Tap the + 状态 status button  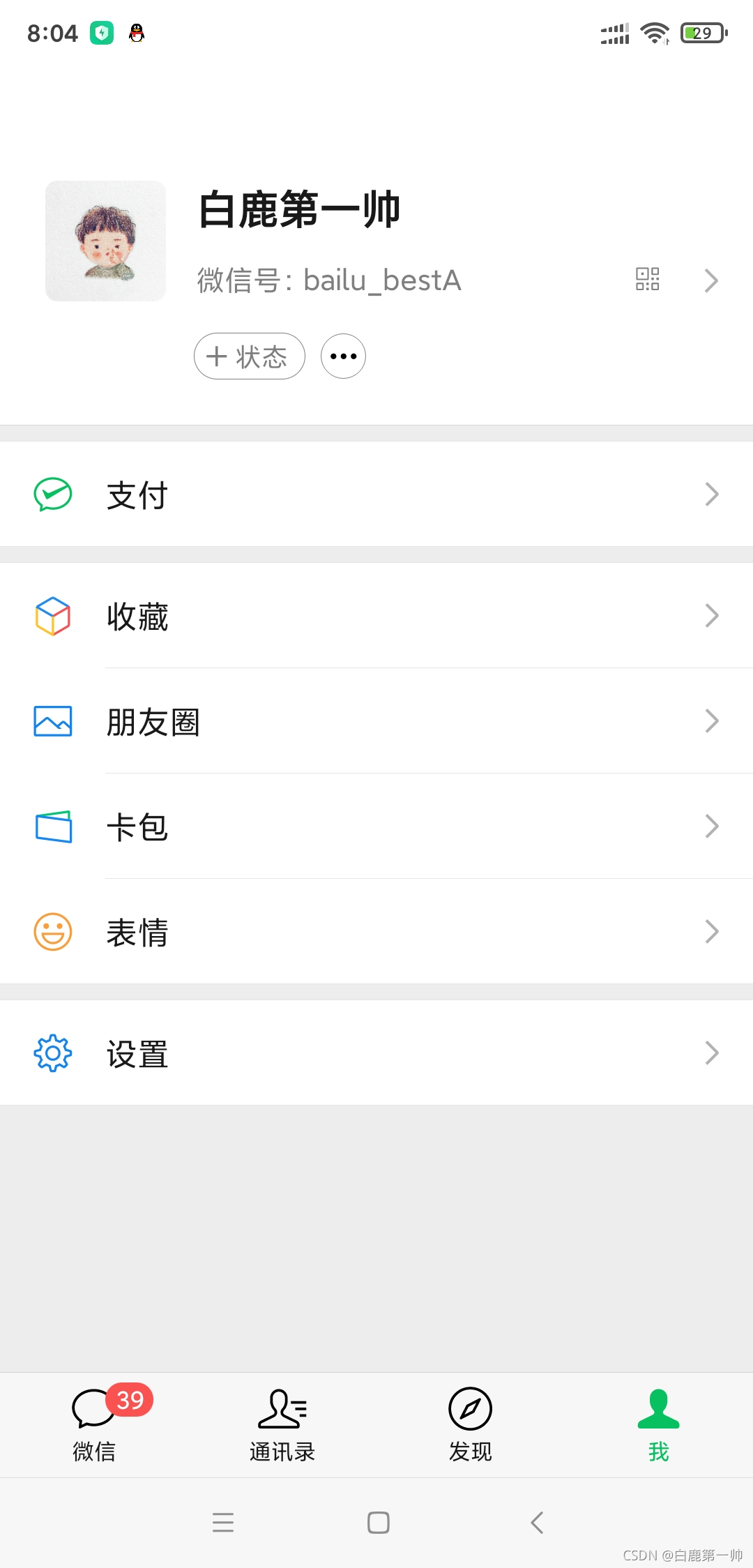(x=249, y=356)
